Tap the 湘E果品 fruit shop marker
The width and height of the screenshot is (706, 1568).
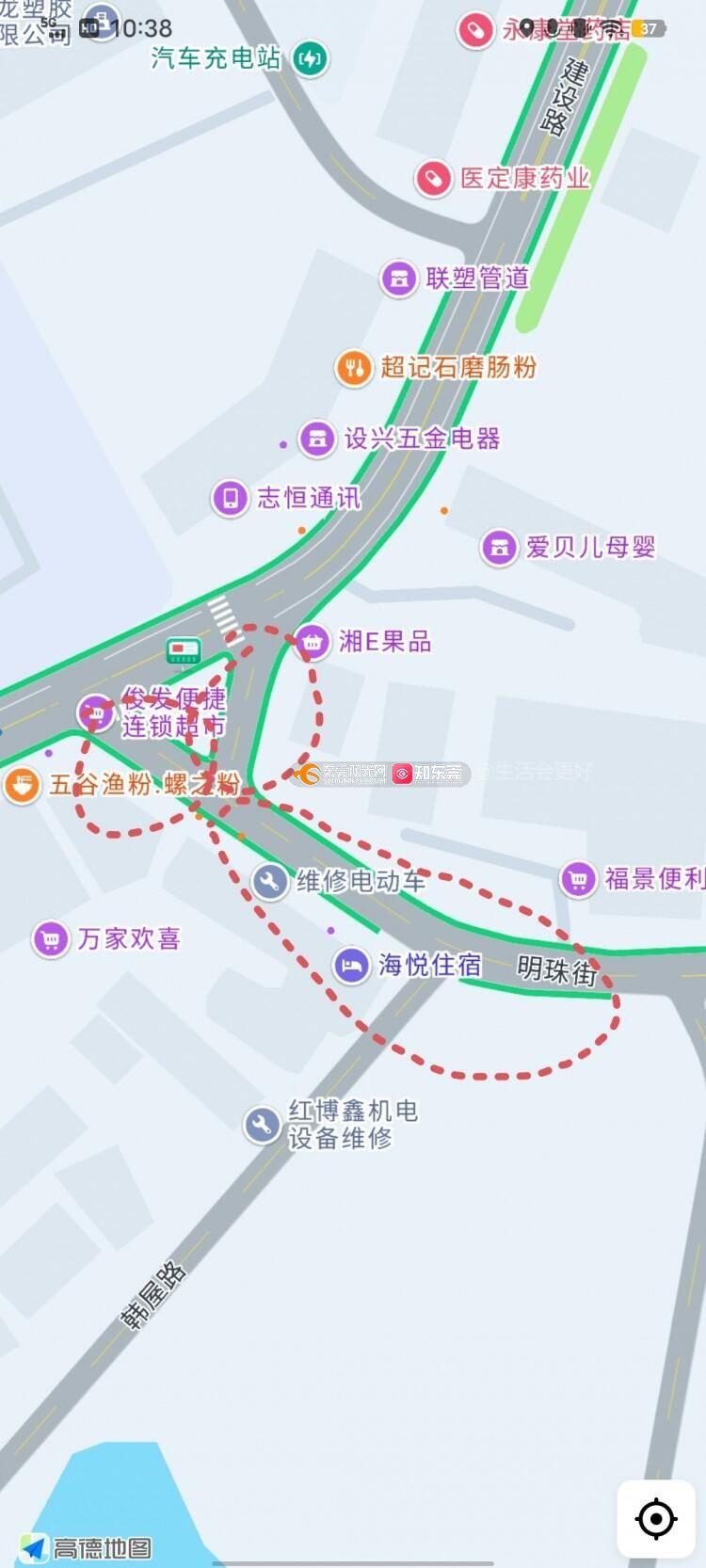click(x=313, y=642)
